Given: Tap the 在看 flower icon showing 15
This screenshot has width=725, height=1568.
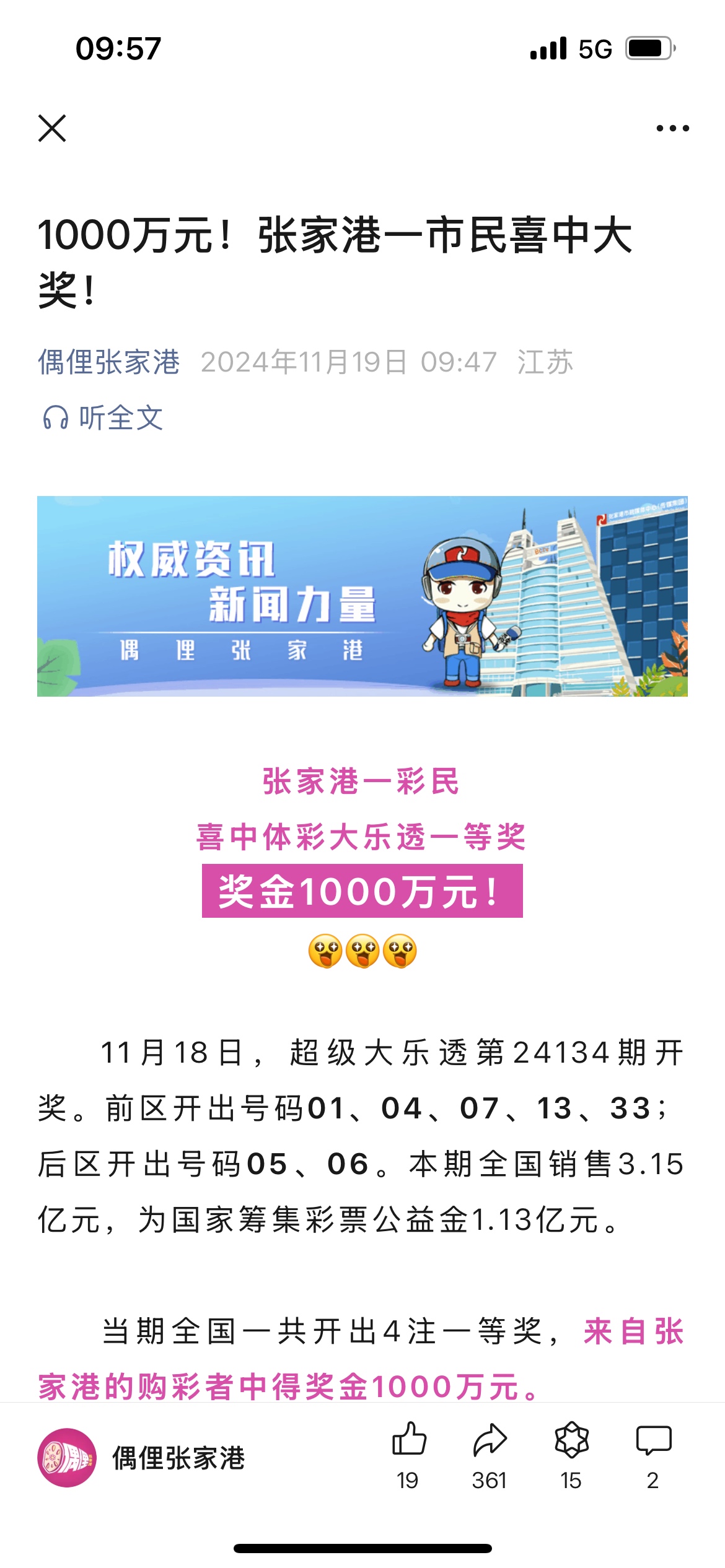Looking at the screenshot, I should [x=571, y=1440].
